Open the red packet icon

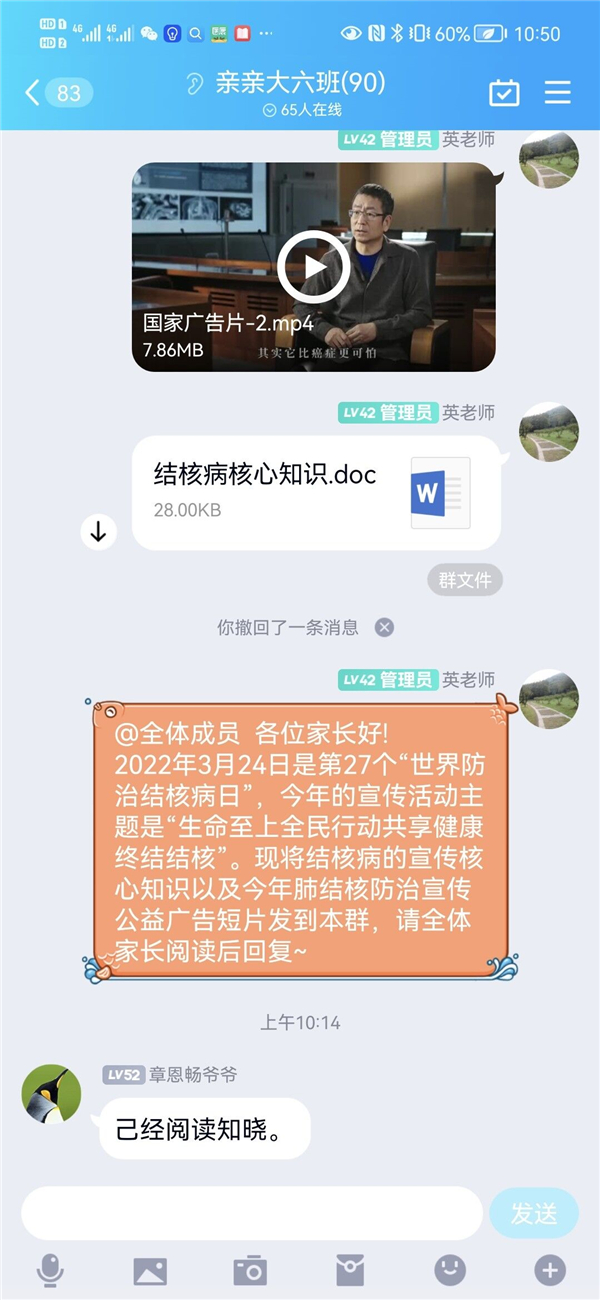pos(350,1271)
